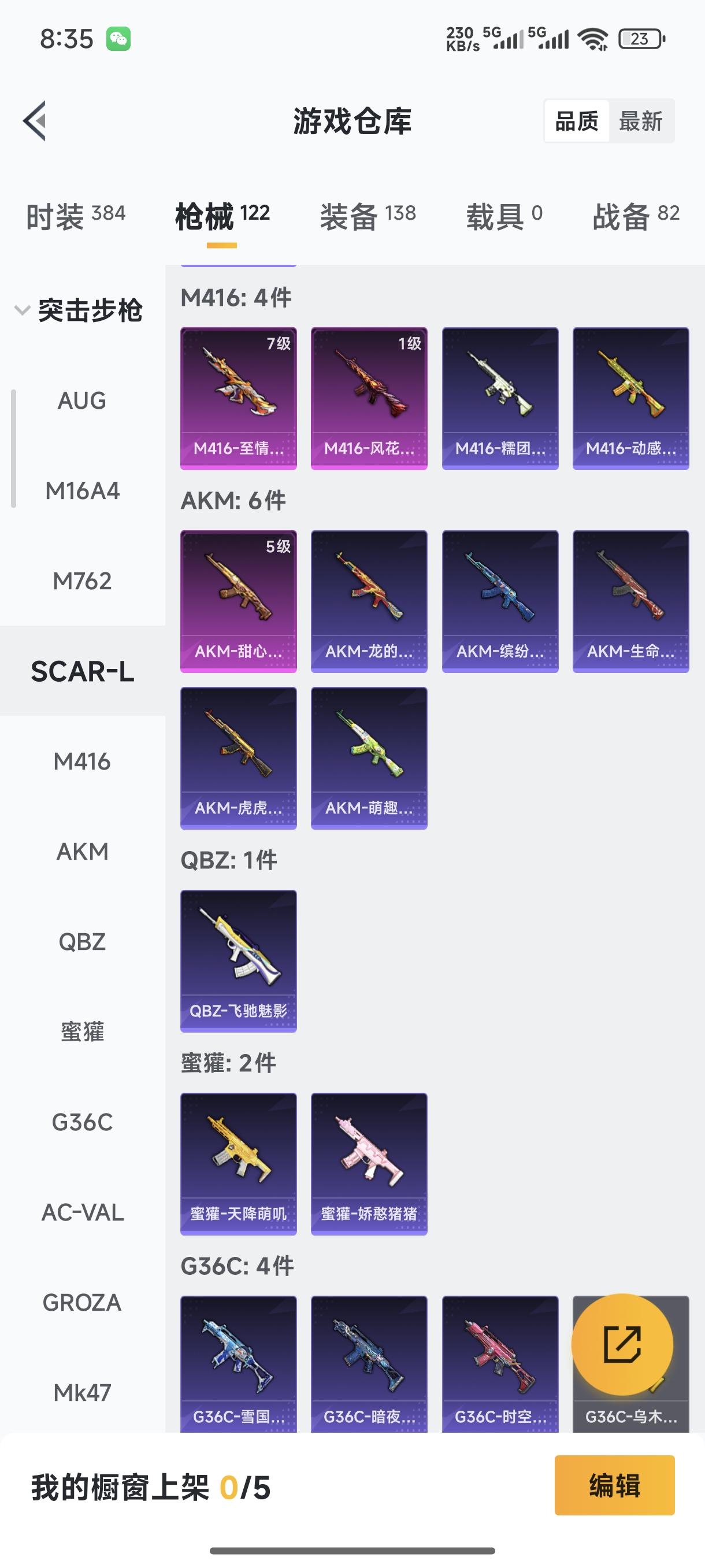Open the 蜜獾-娇憨猪猪 skin
The height and width of the screenshot is (1568, 705).
(x=369, y=1163)
